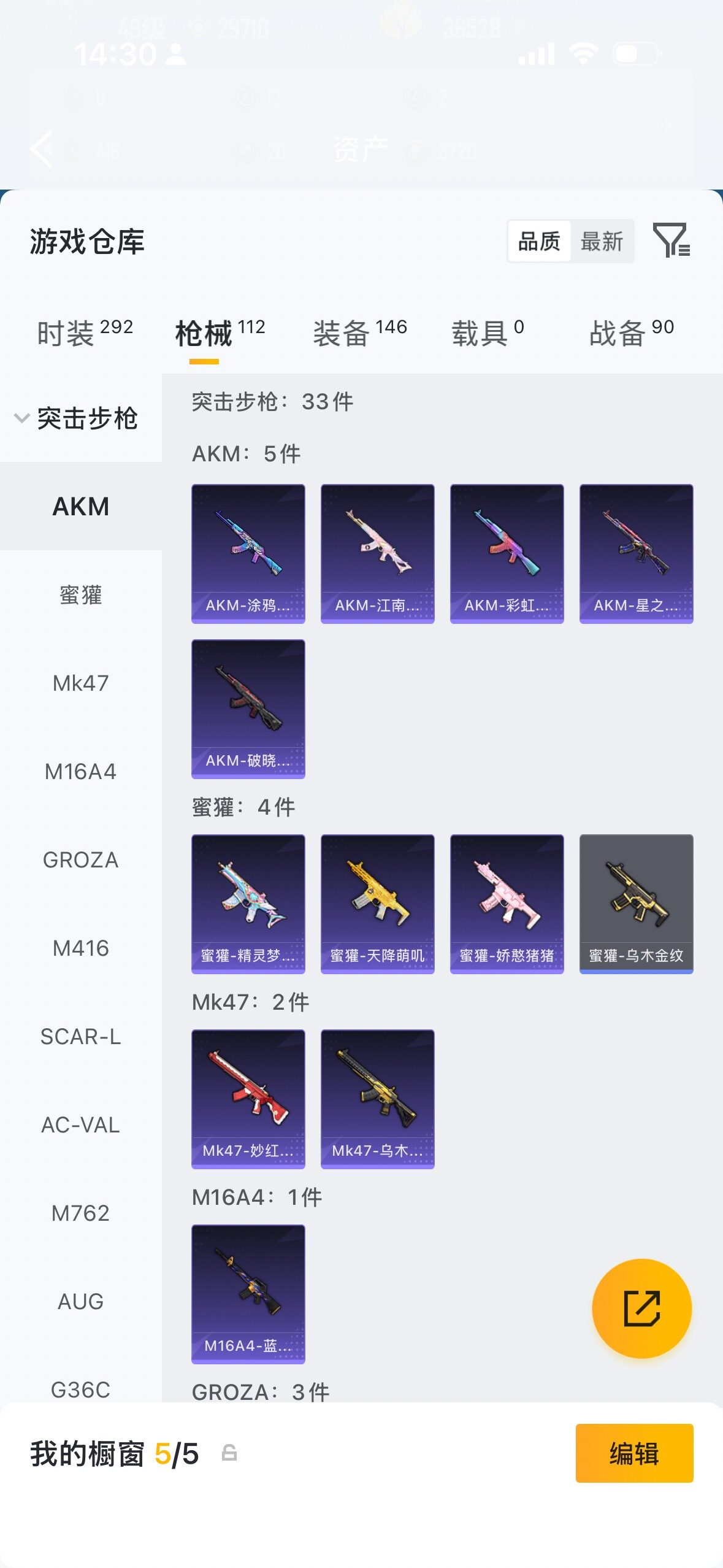
Task: Tap the M16A4-蓝 skin card
Action: click(x=248, y=1294)
